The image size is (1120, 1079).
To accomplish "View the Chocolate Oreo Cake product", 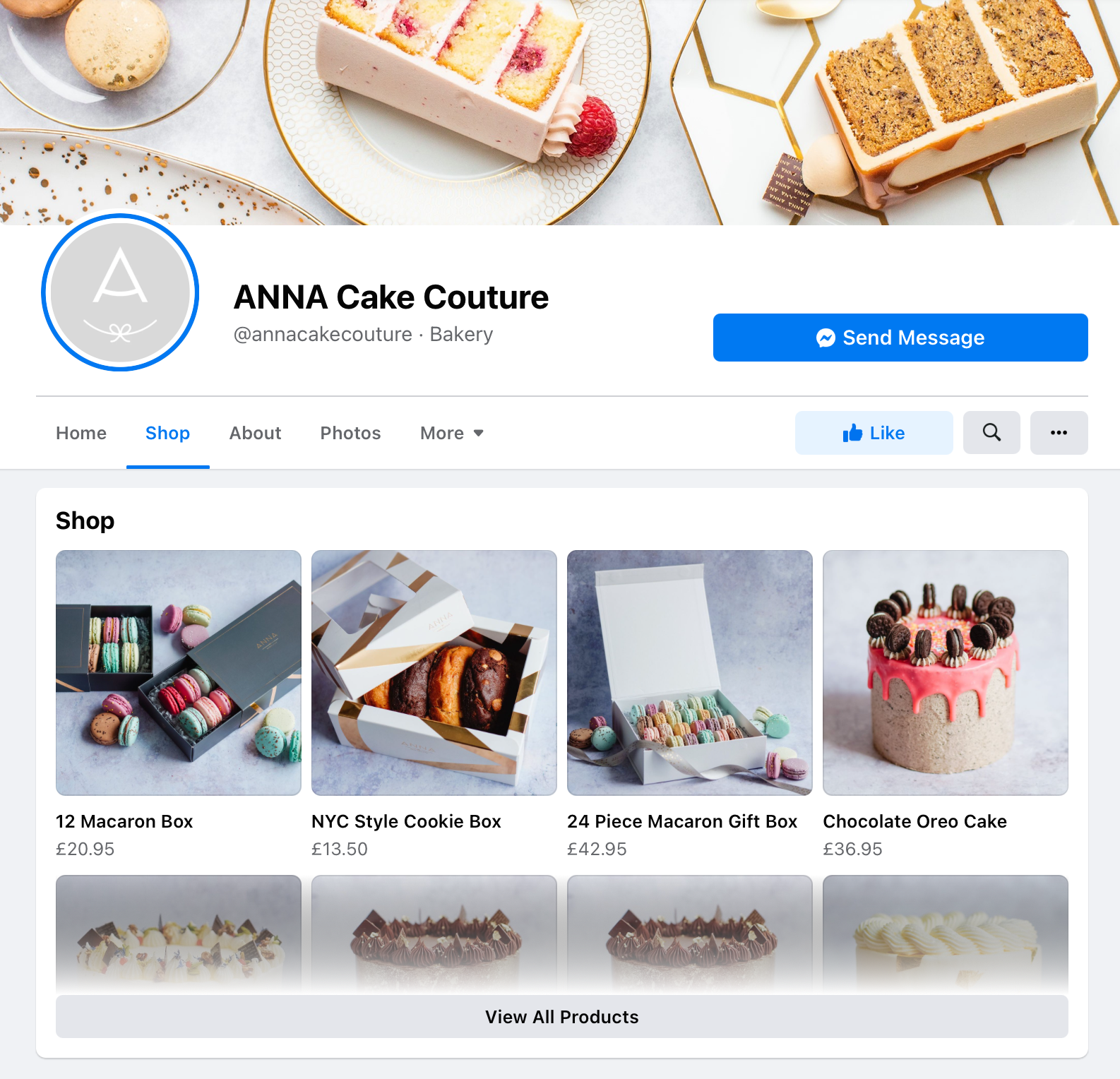I will pos(946,672).
